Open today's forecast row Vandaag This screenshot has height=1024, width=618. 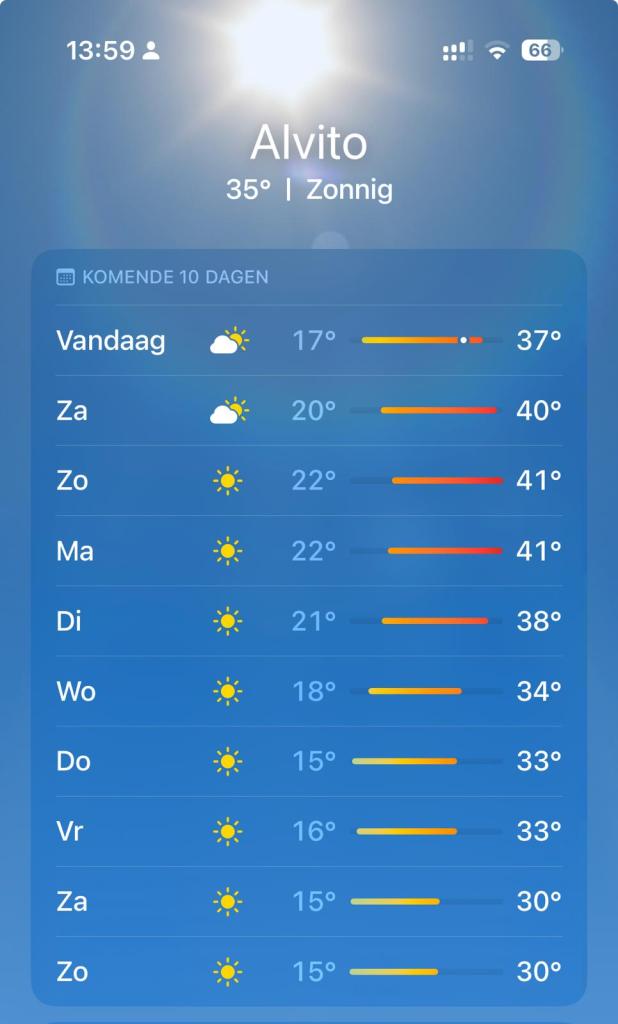(308, 341)
